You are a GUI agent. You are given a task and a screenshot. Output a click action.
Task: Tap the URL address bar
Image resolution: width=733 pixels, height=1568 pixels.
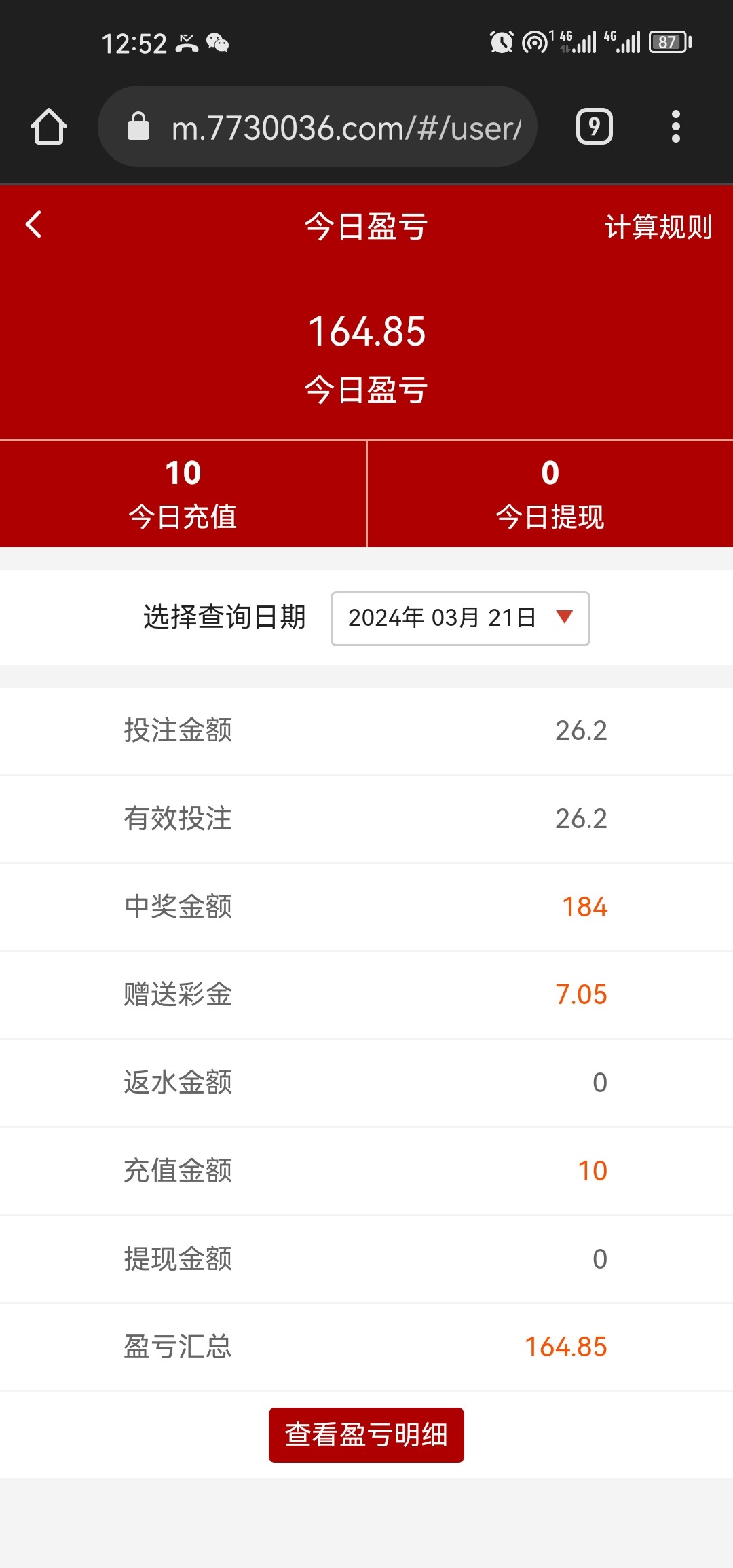(318, 127)
